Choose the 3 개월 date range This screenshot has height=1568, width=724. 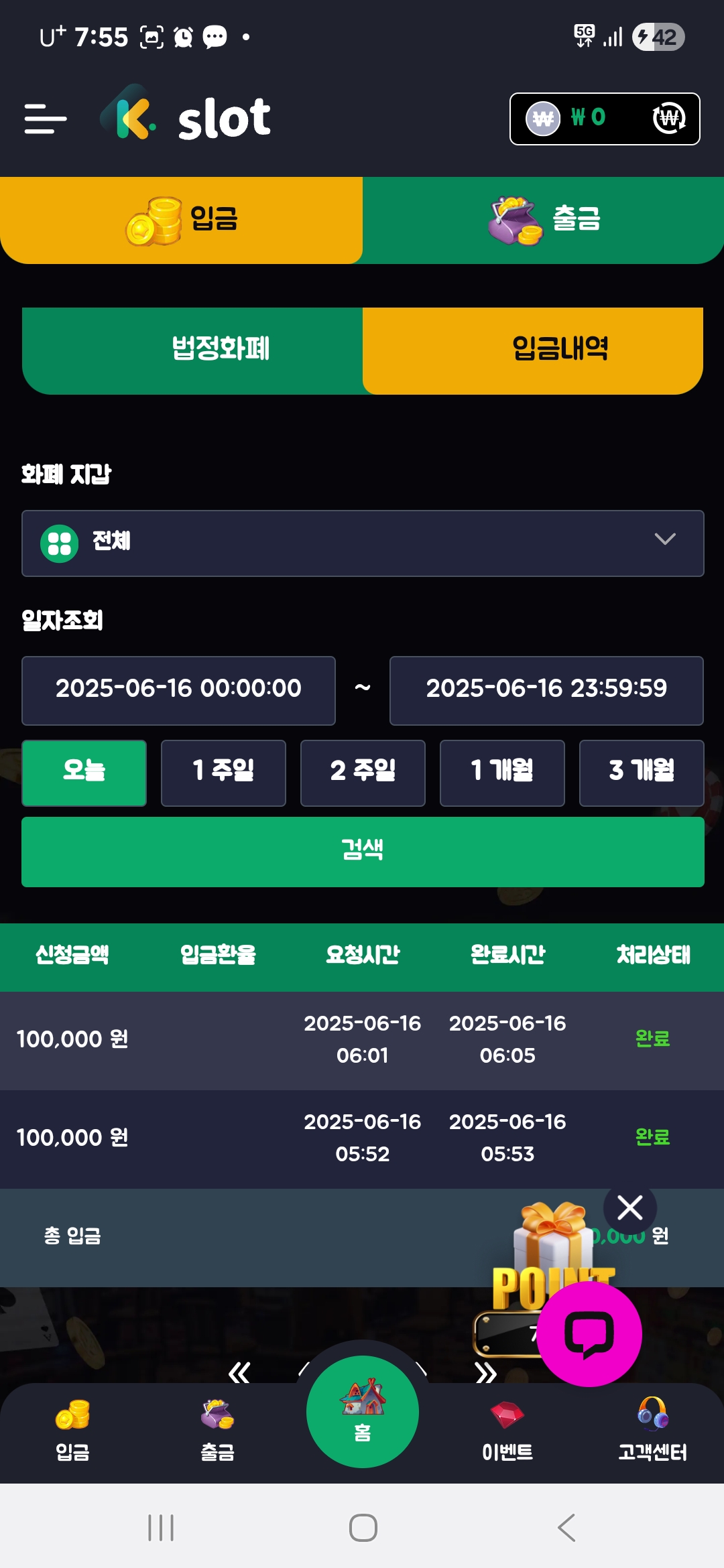pyautogui.click(x=642, y=773)
